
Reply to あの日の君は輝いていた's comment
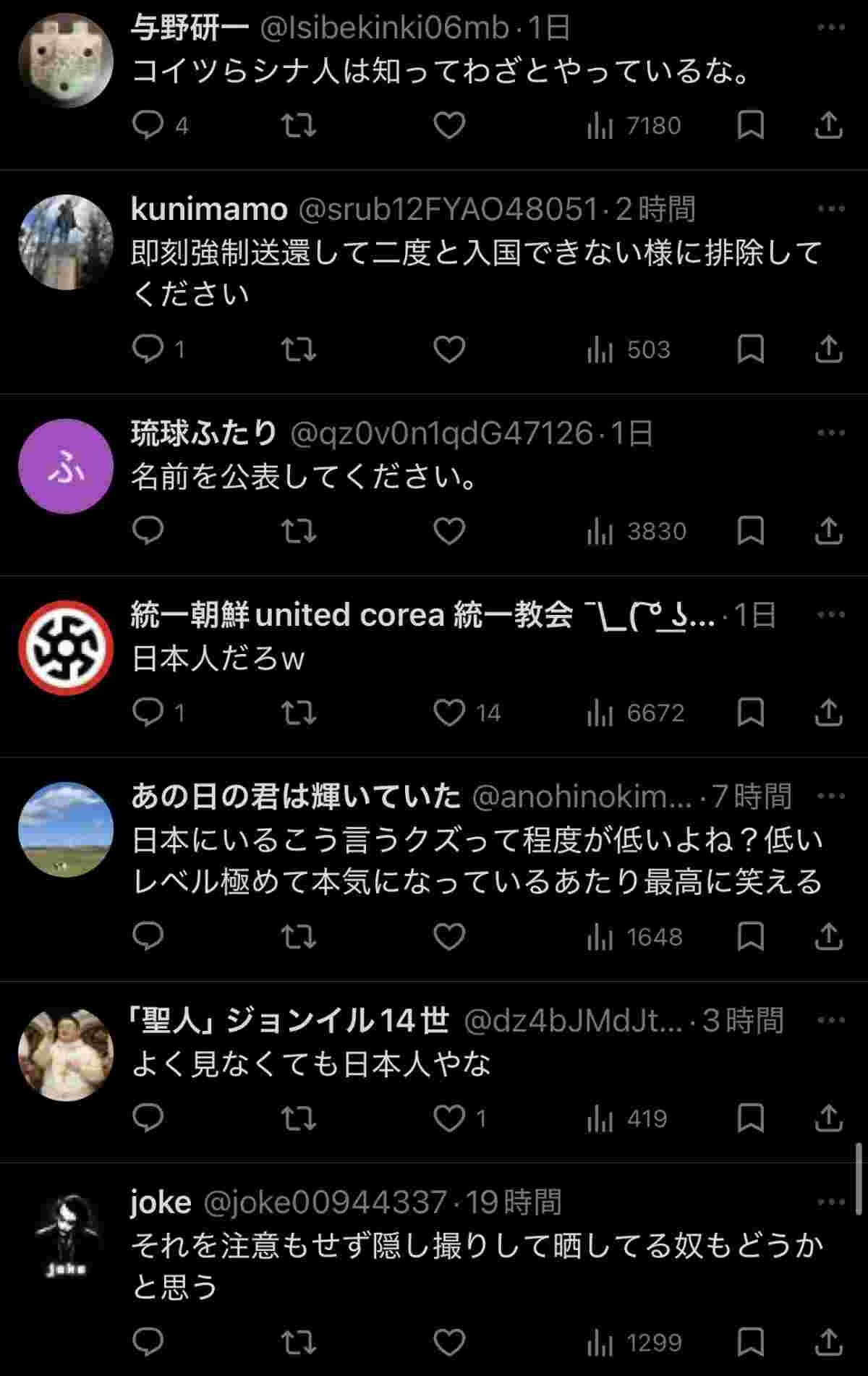[148, 937]
